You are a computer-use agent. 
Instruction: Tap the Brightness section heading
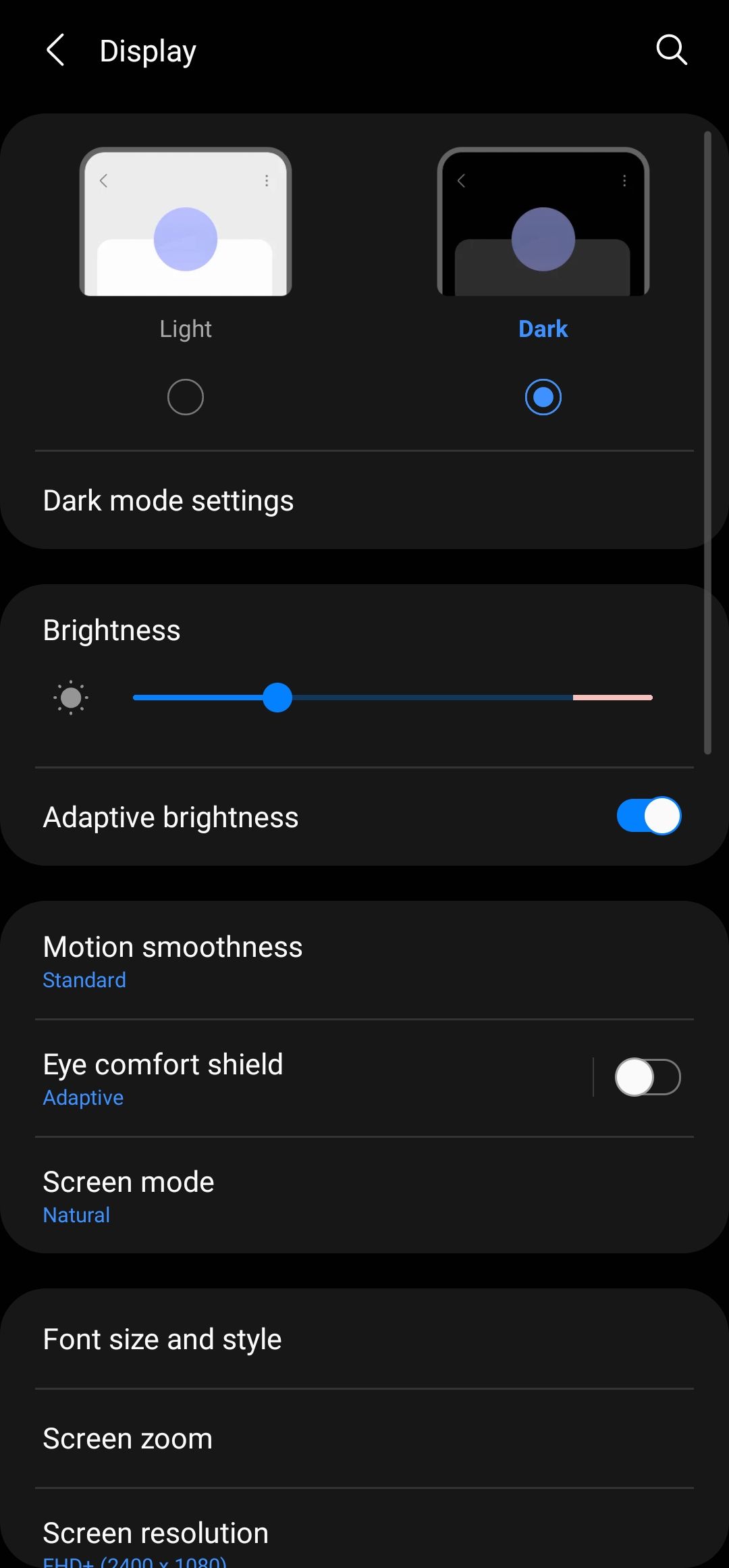pyautogui.click(x=111, y=629)
